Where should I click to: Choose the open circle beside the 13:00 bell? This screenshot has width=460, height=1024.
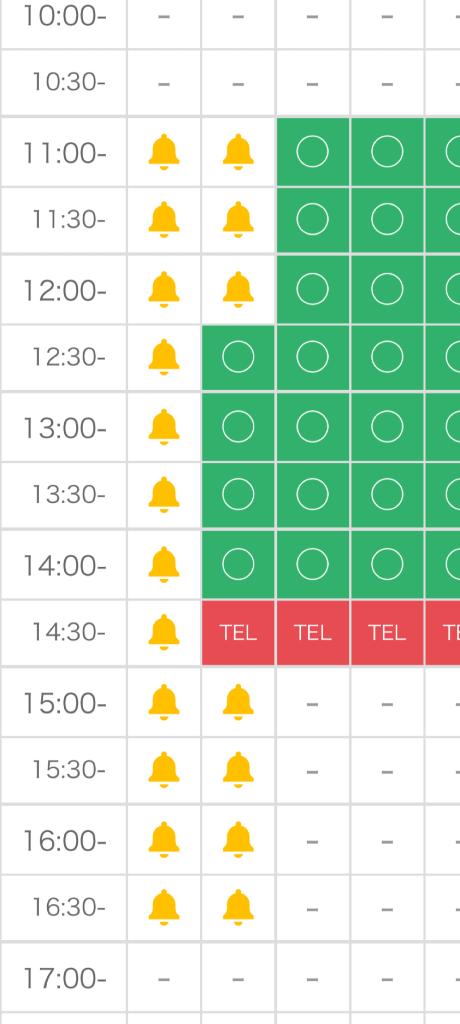[x=238, y=426]
